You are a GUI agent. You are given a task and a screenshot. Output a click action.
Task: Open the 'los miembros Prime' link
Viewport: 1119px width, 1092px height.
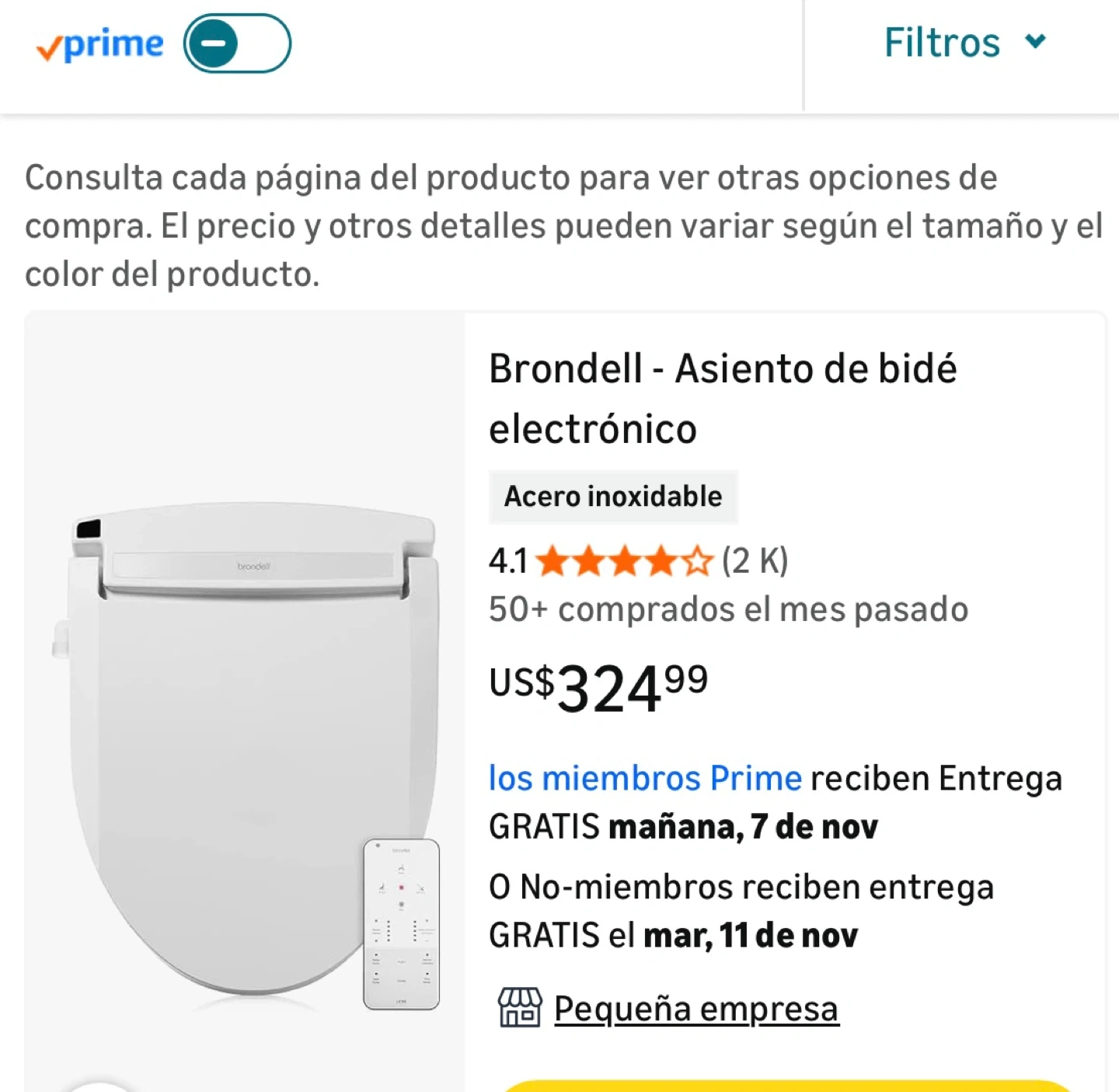644,778
